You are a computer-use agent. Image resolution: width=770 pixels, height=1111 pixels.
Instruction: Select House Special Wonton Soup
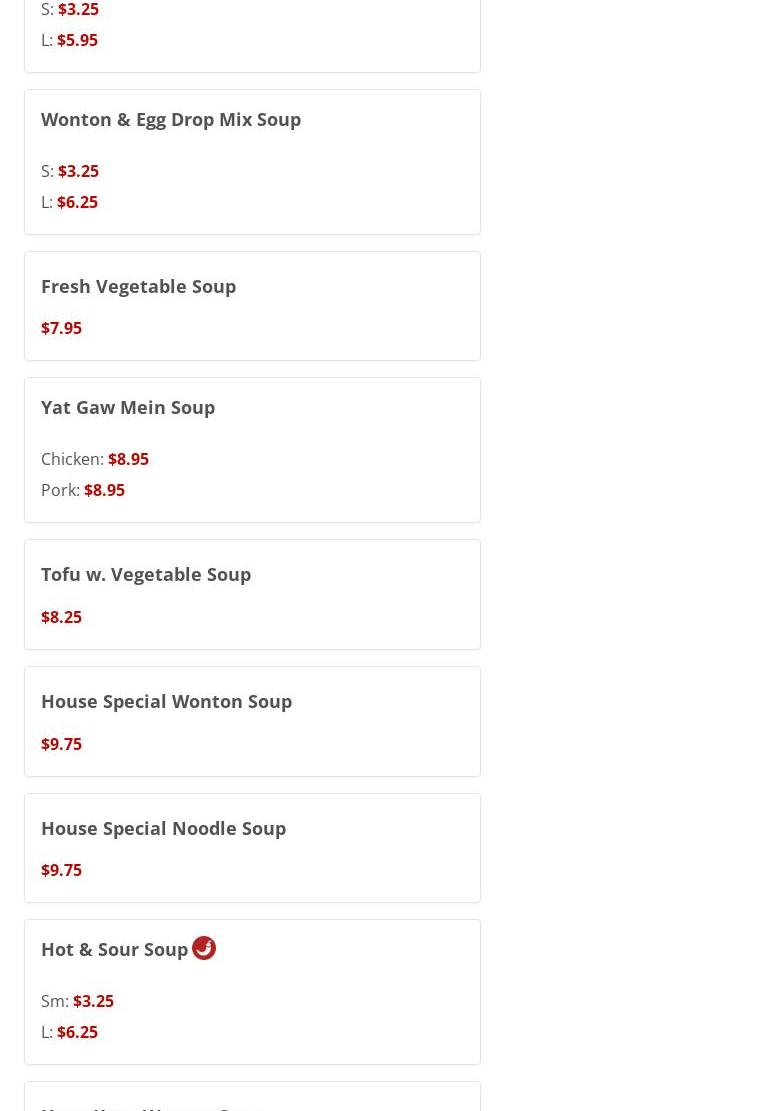[x=167, y=702]
